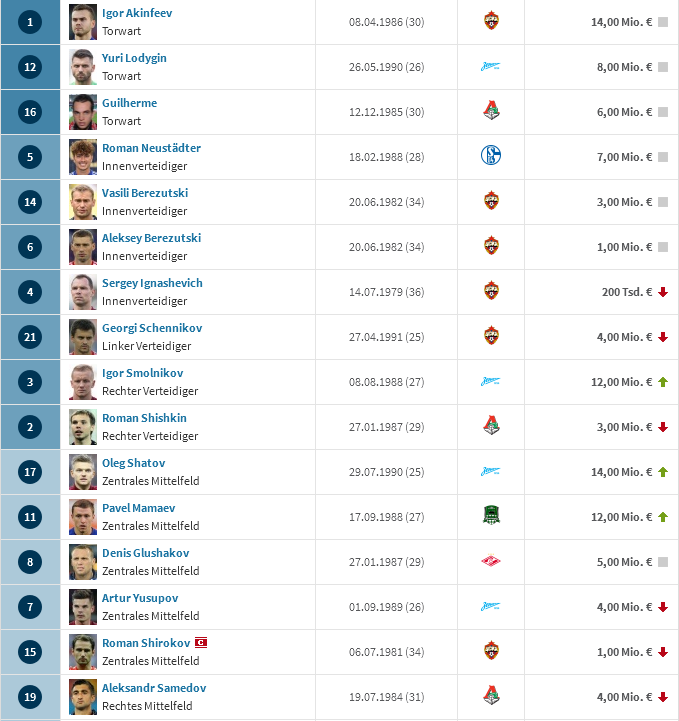Open Roman Shirokov's player profile

[x=146, y=643]
